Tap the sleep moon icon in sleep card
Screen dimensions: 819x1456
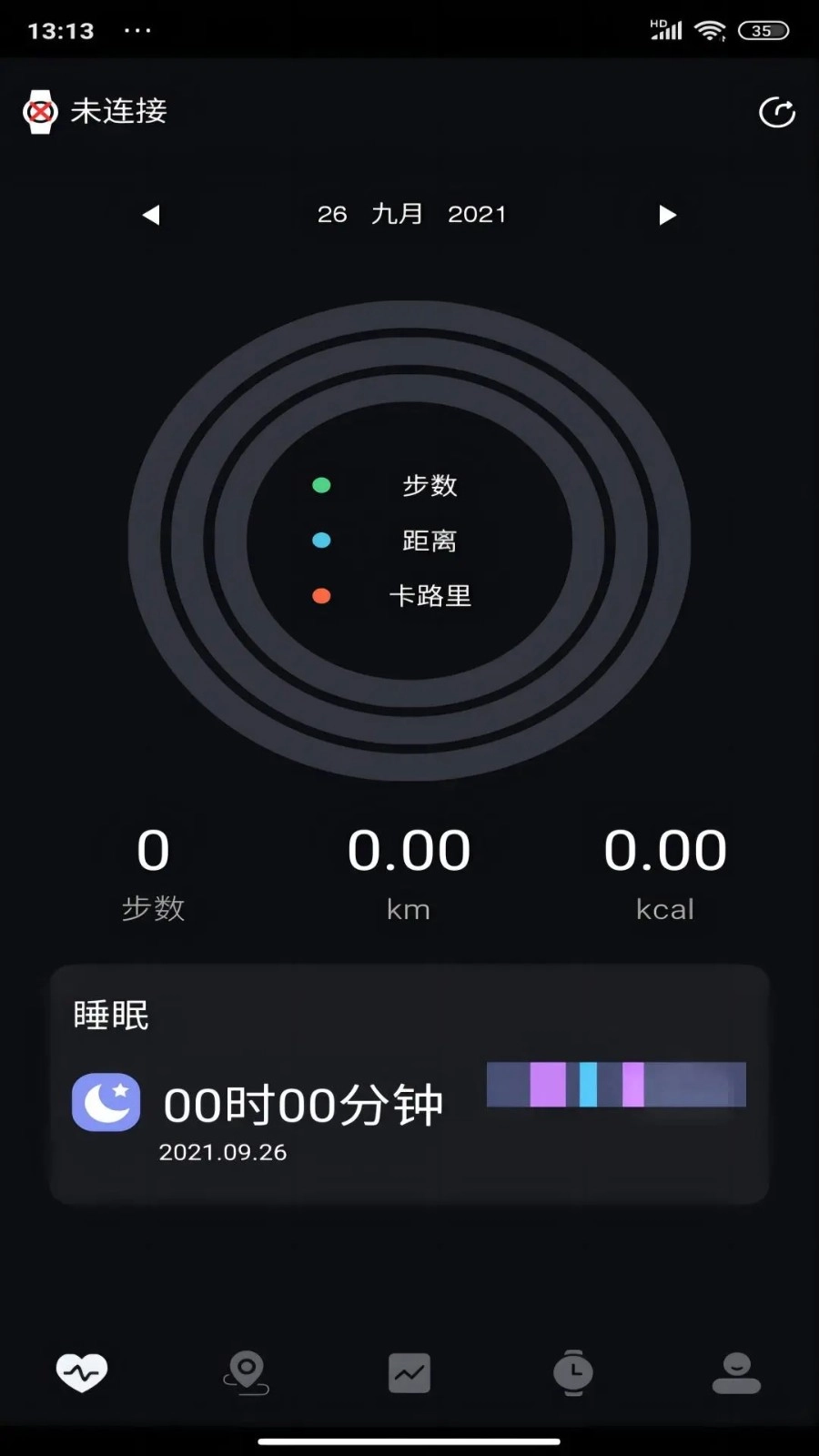pos(106,1102)
